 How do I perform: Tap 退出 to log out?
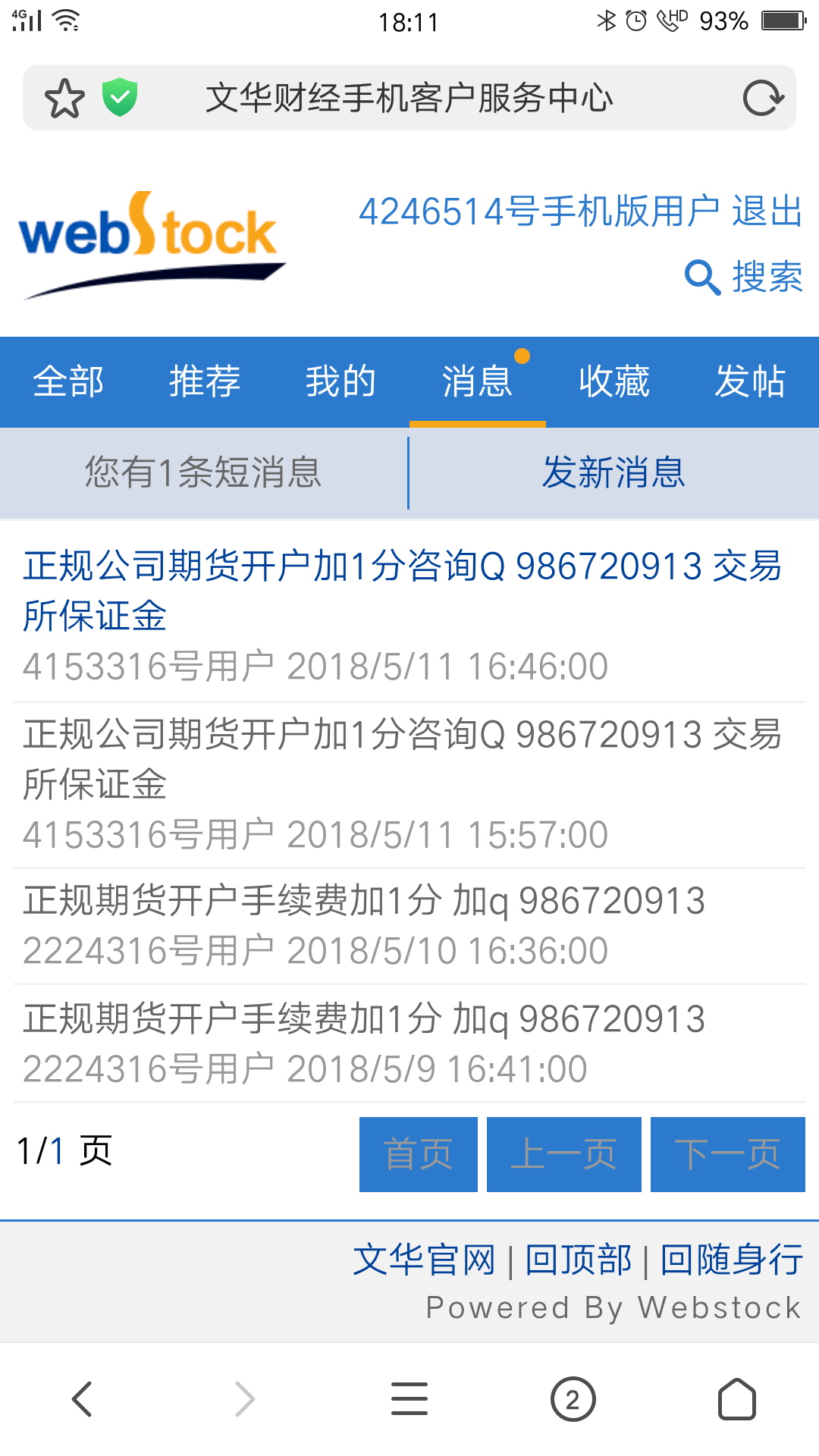coord(767,212)
